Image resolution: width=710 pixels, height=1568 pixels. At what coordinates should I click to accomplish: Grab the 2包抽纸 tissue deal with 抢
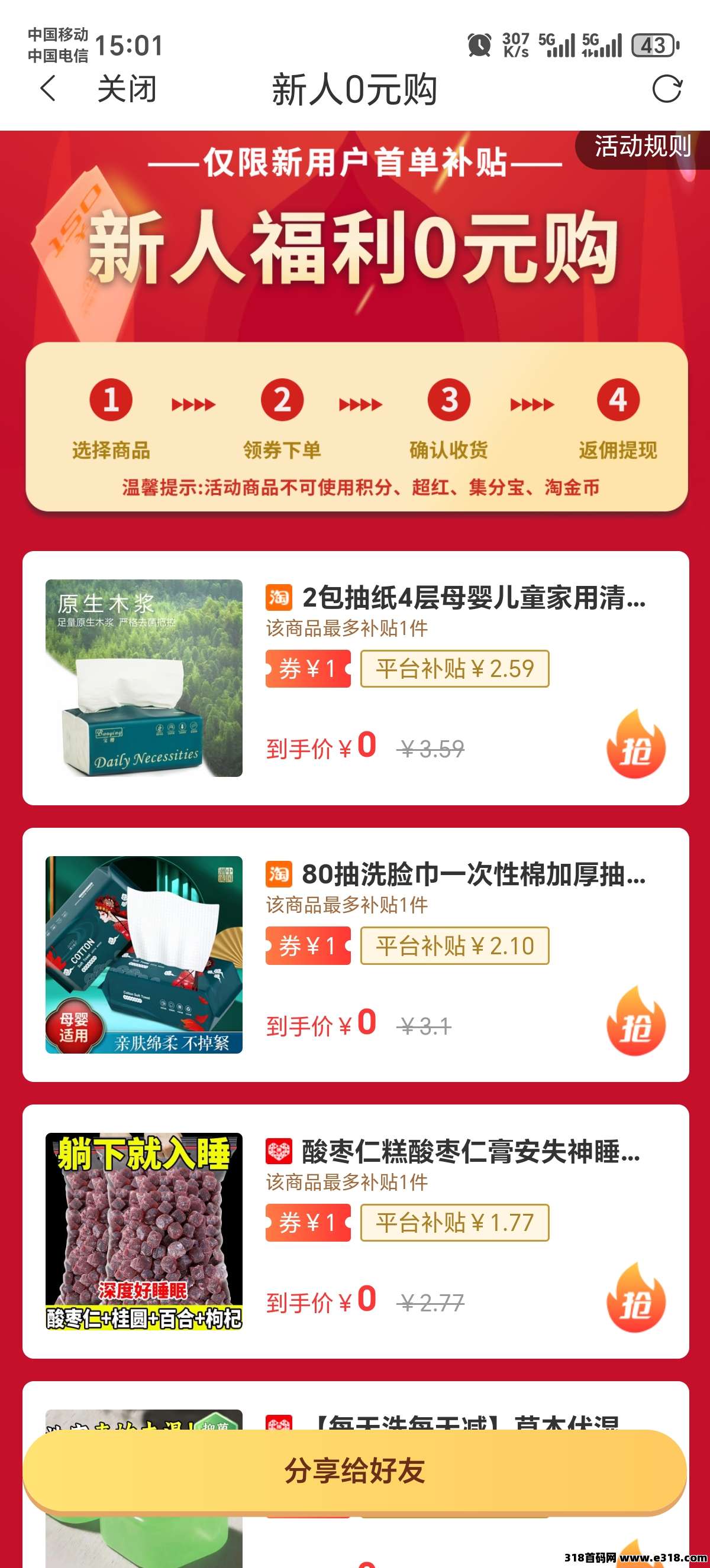(635, 746)
